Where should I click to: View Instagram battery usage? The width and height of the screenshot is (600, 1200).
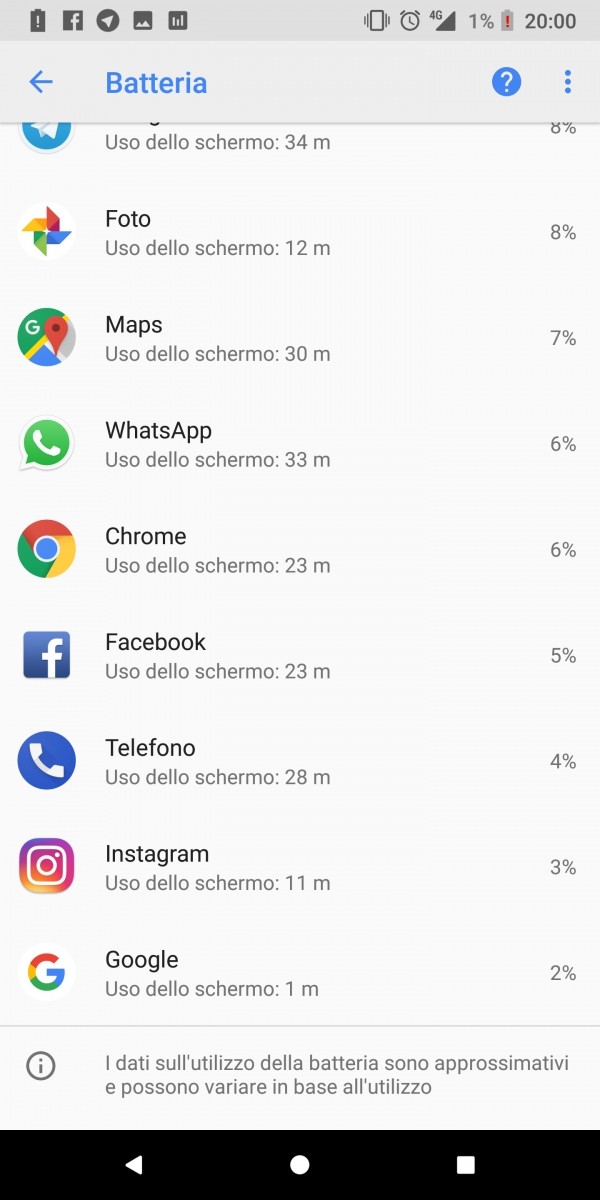pyautogui.click(x=300, y=868)
